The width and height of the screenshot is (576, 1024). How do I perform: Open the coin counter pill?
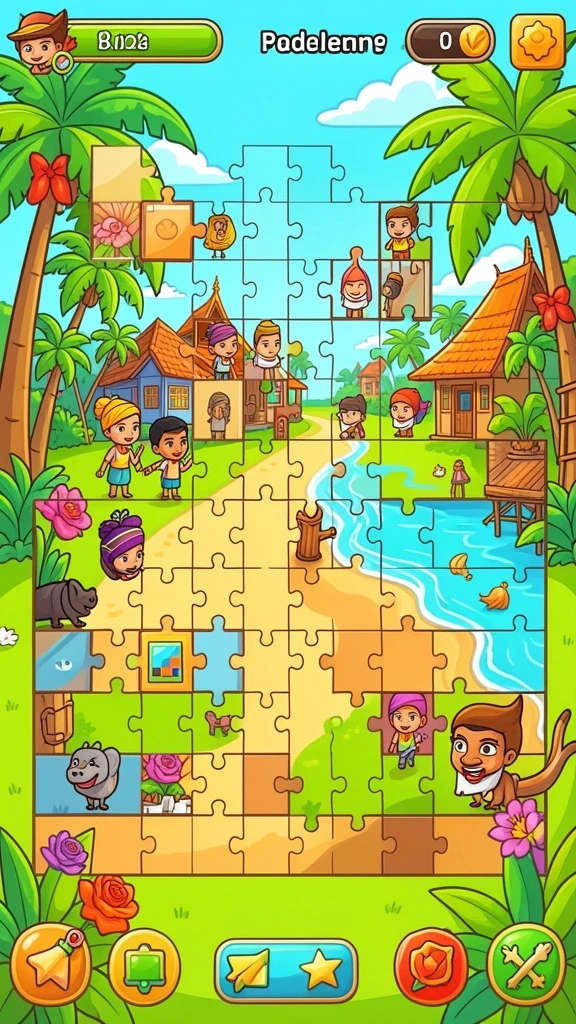[452, 40]
